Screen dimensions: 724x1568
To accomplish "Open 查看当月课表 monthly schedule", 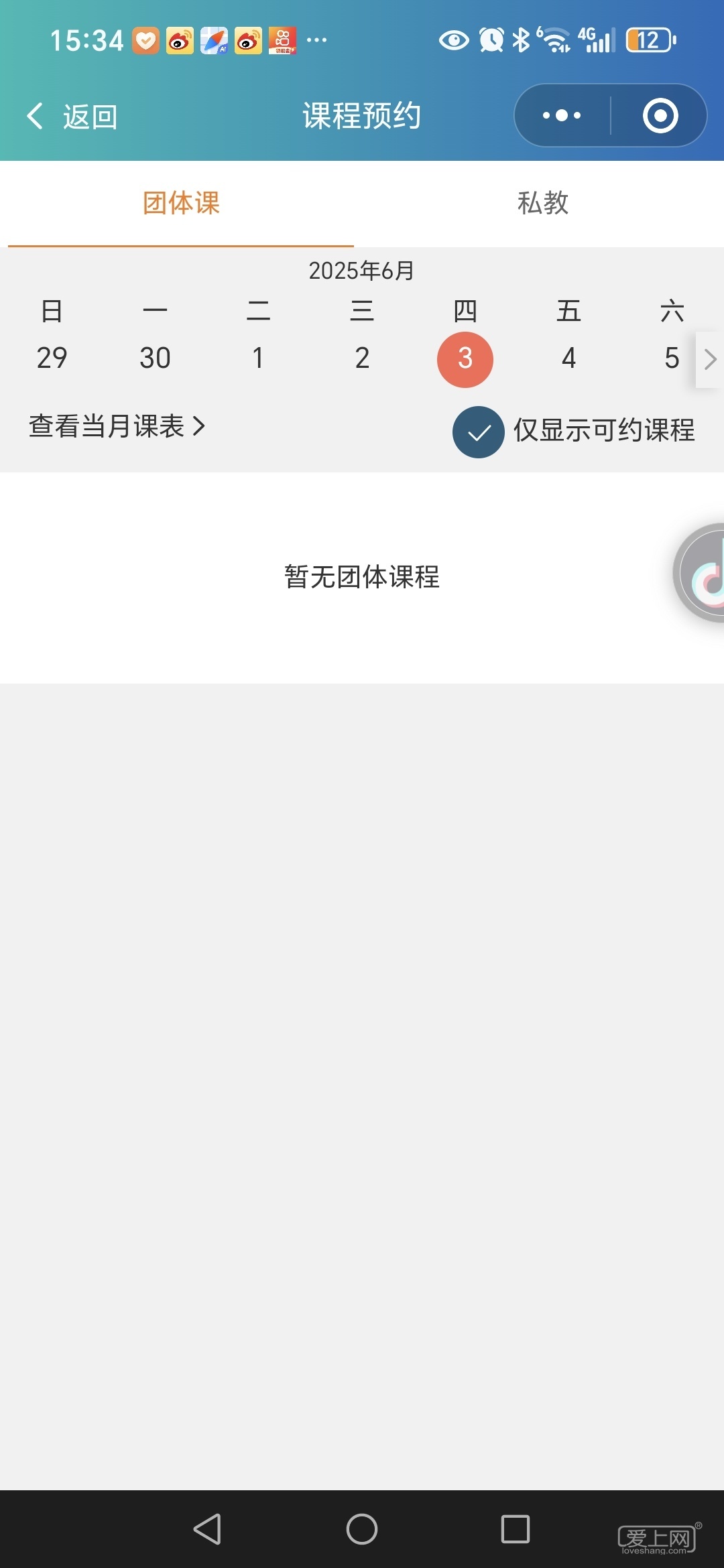I will 117,426.
